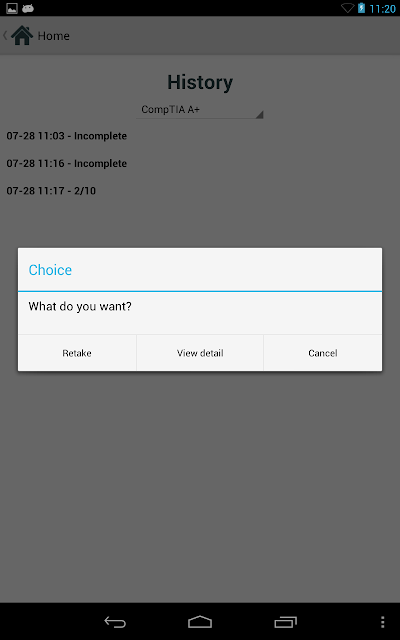Open the three-dot overflow menu
400x640 pixels.
pyautogui.click(x=382, y=622)
